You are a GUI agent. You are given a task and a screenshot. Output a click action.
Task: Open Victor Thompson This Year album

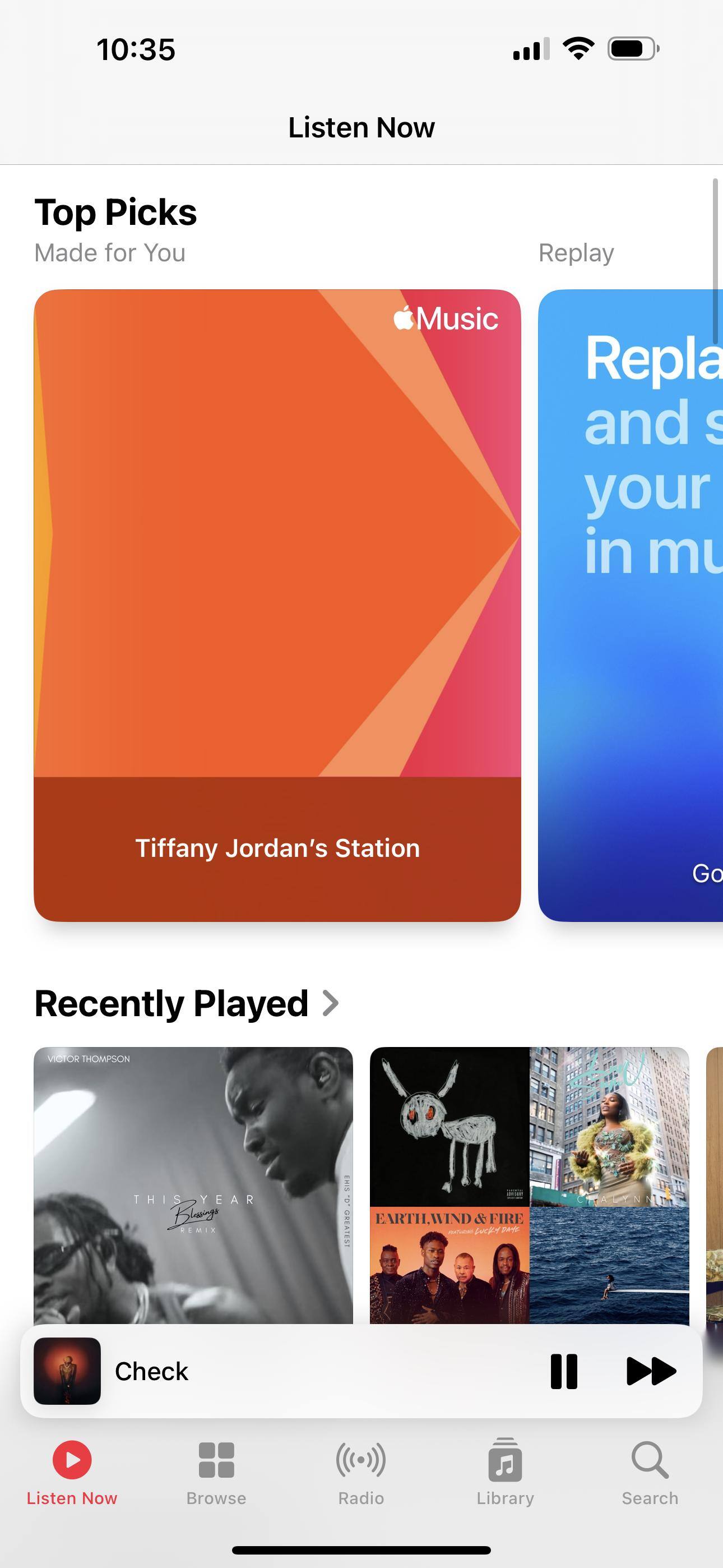point(193,1184)
